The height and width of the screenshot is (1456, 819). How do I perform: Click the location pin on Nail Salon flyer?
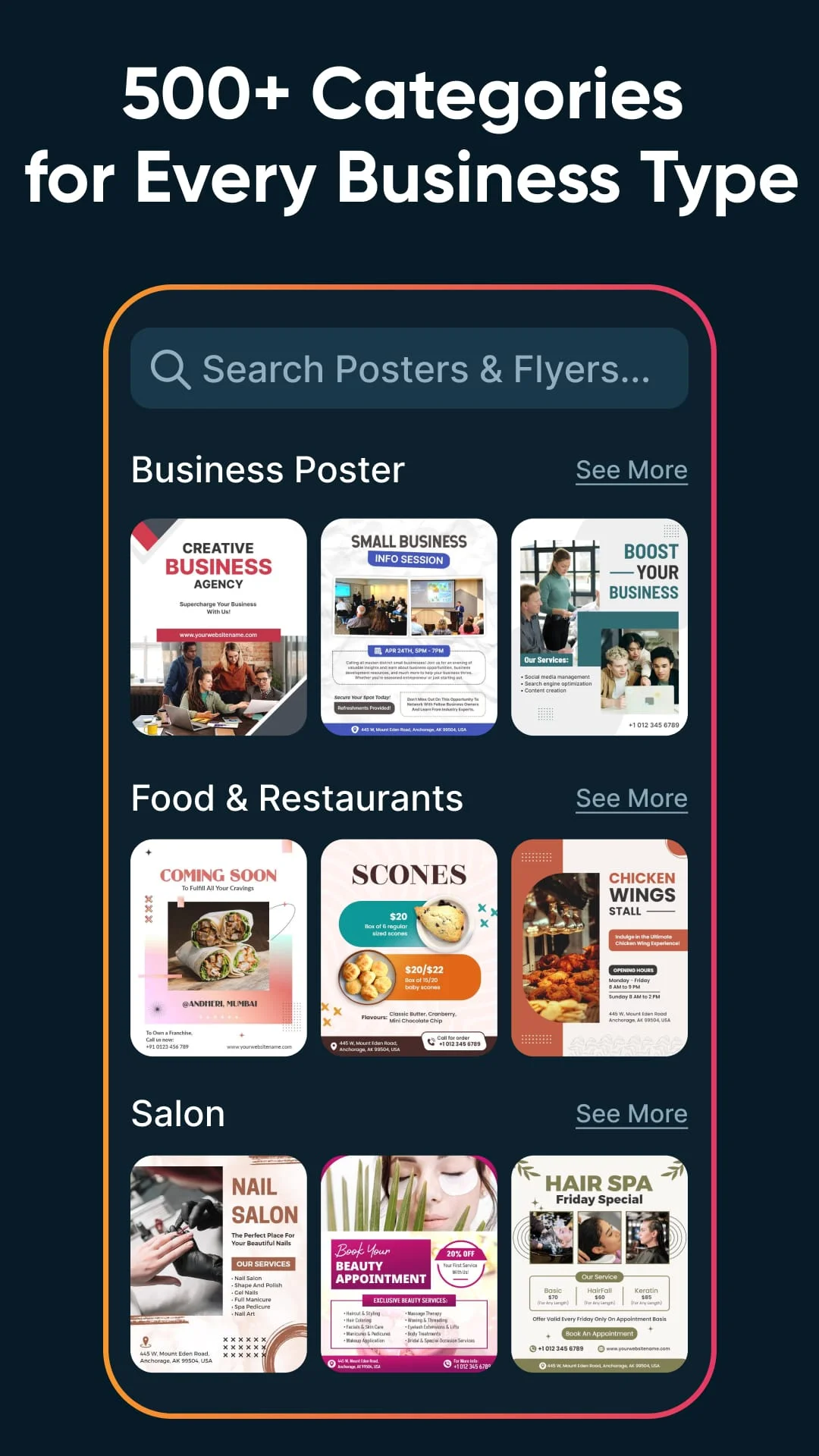click(x=144, y=1340)
